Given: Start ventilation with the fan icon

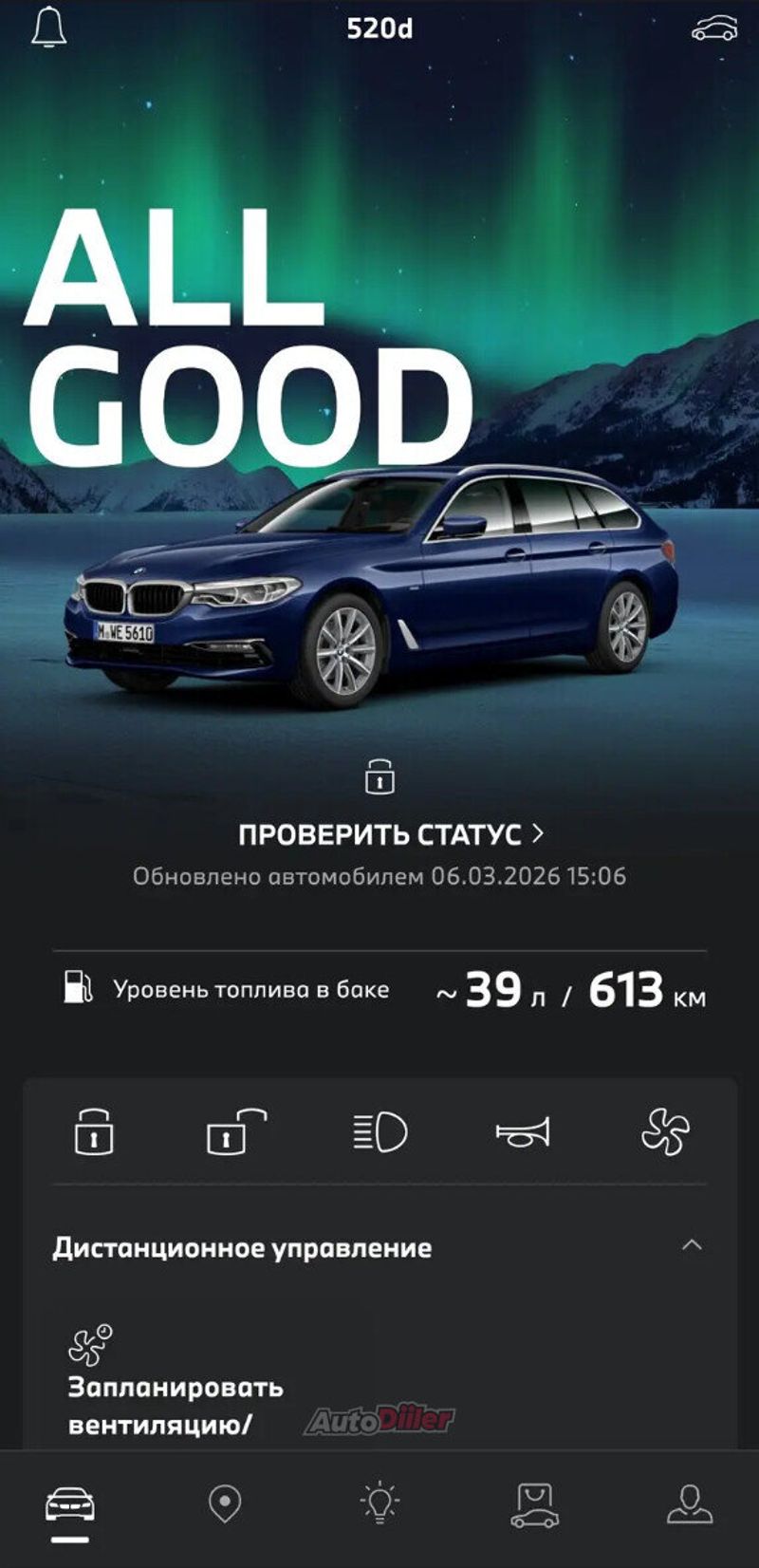Looking at the screenshot, I should 665,1131.
